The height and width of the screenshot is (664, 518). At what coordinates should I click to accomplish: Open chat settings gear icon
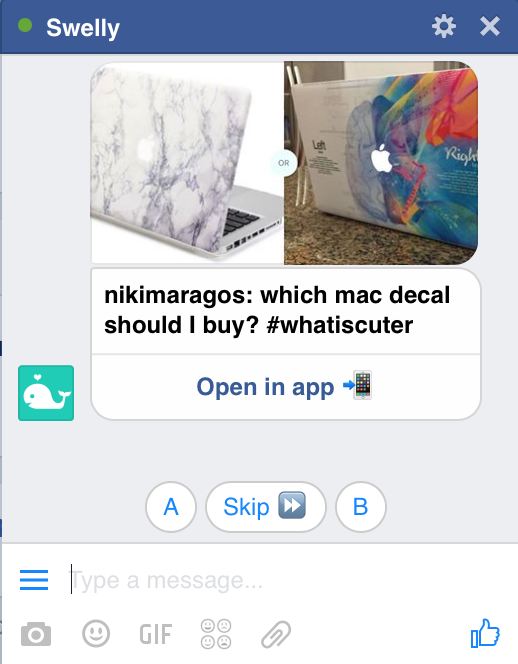(x=443, y=27)
